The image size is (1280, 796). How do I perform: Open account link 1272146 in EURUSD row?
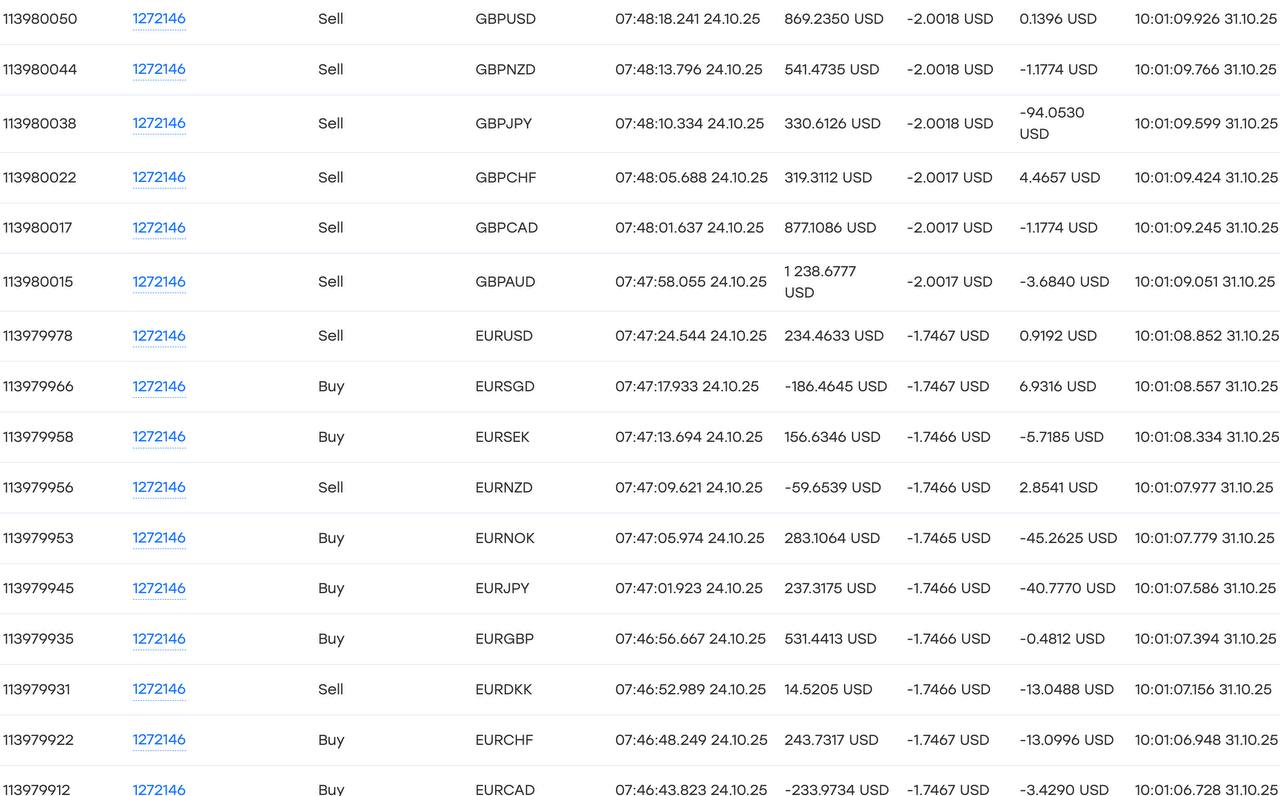[159, 336]
